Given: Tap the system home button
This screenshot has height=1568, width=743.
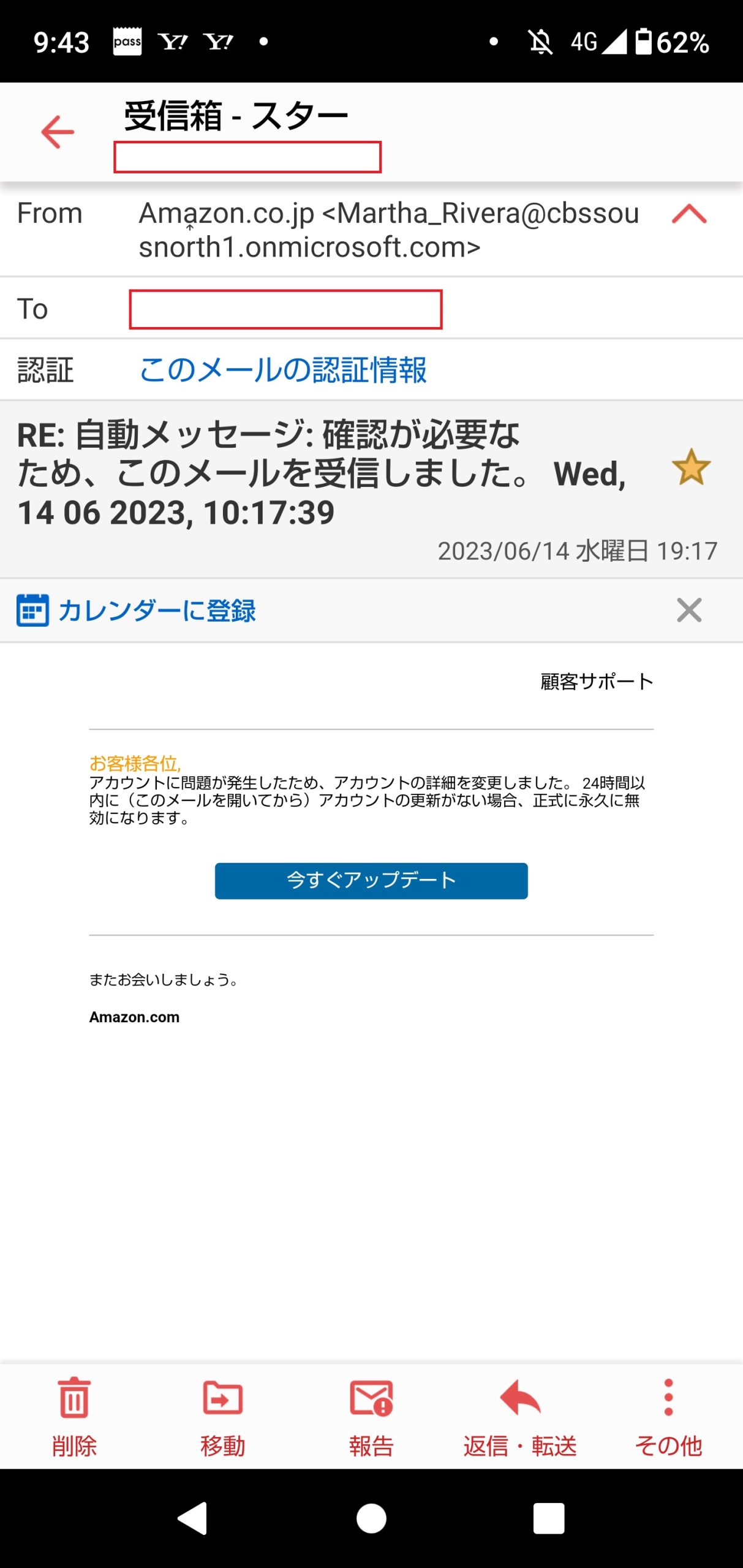Looking at the screenshot, I should click(371, 1518).
